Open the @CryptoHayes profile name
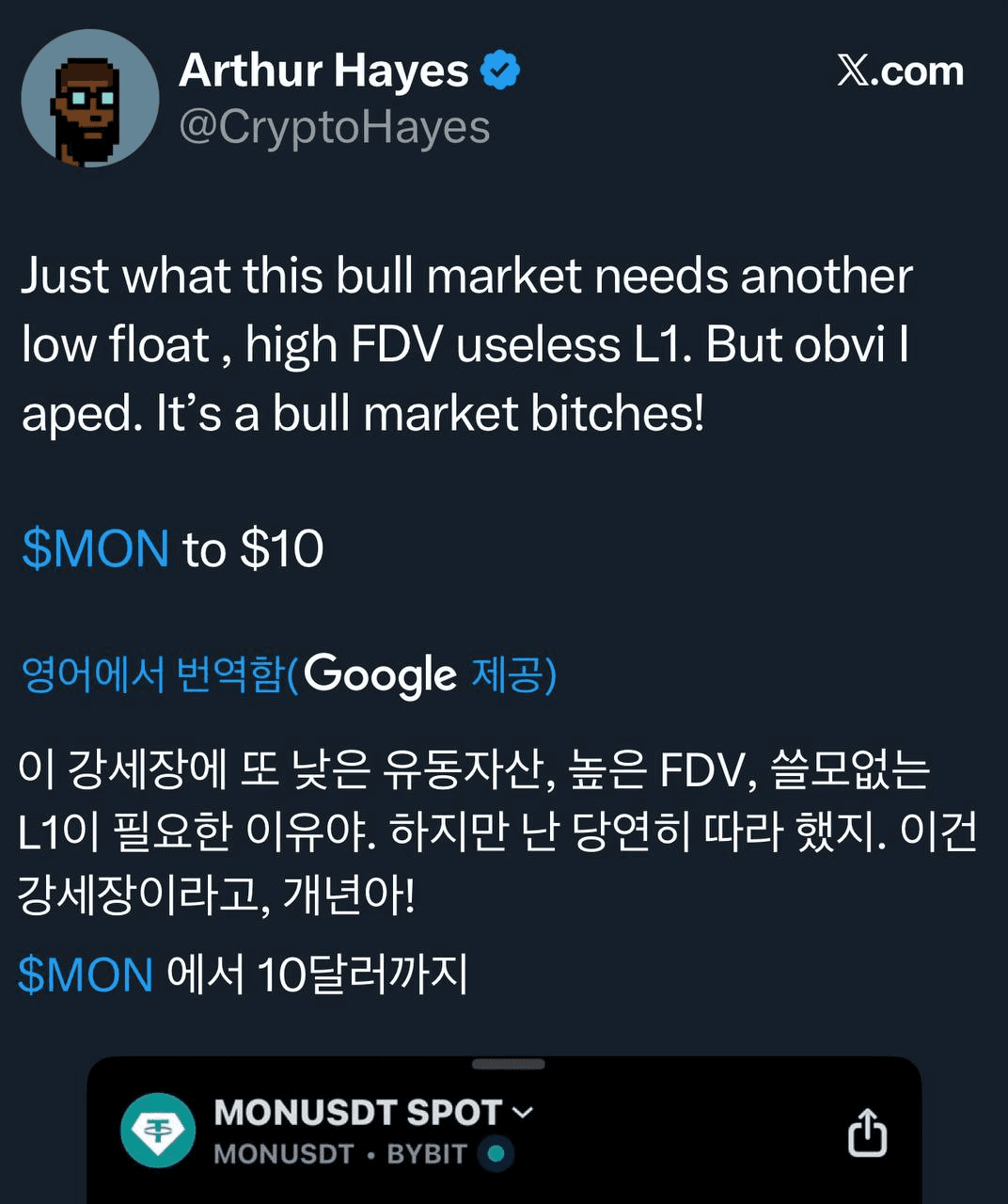This screenshot has height=1204, width=1008. 334,127
